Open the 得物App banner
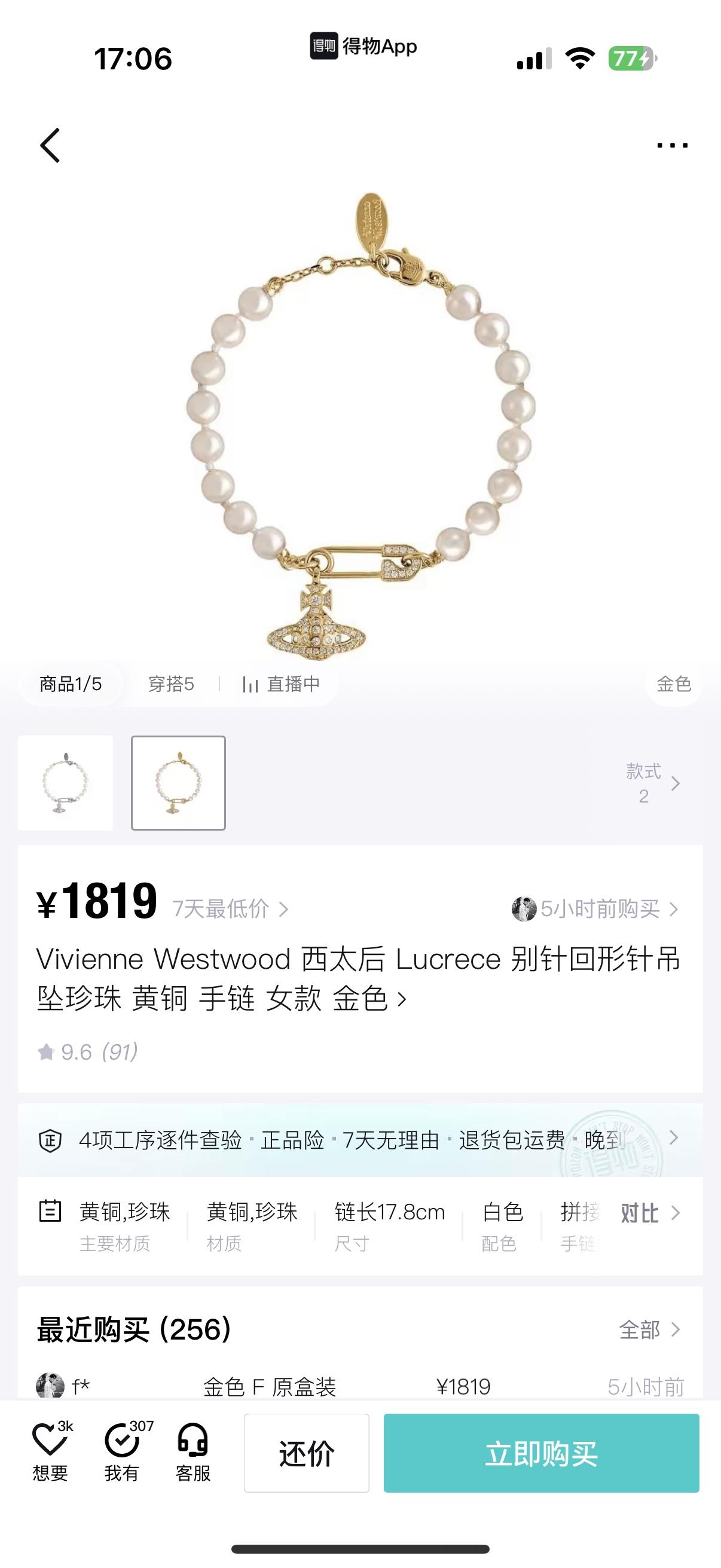The height and width of the screenshot is (1568, 721). pos(363,46)
